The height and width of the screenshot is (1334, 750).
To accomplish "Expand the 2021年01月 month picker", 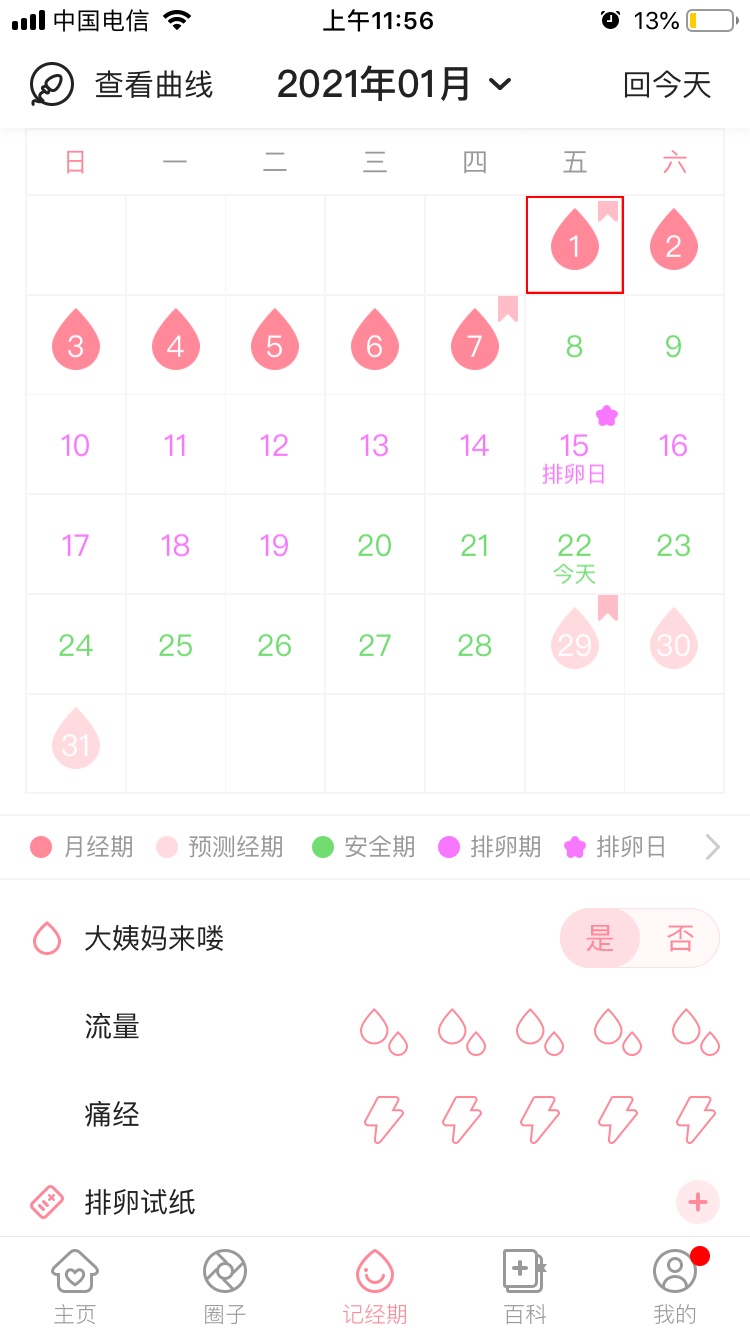I will tap(393, 85).
